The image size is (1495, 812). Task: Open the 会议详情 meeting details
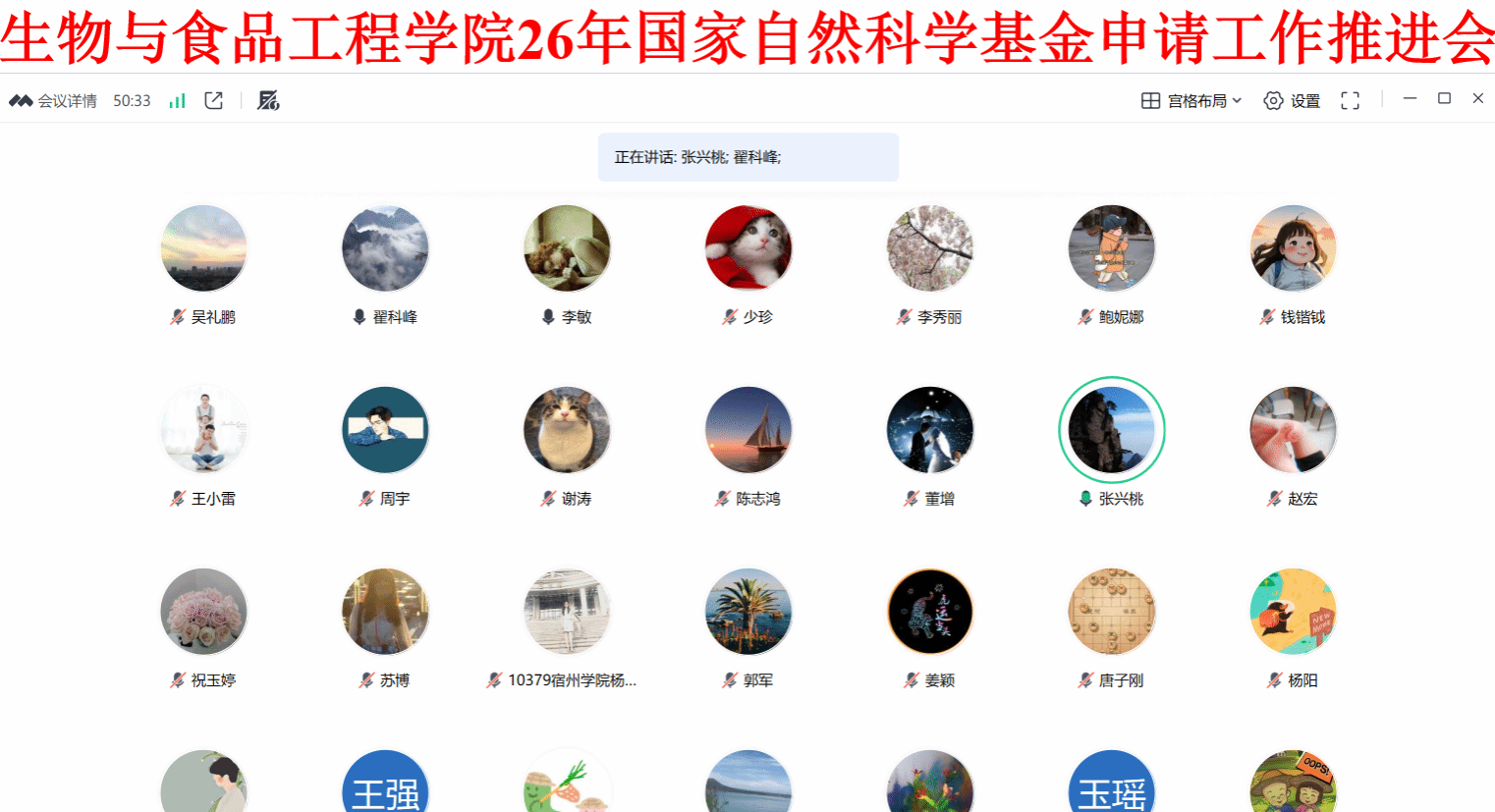pyautogui.click(x=54, y=100)
